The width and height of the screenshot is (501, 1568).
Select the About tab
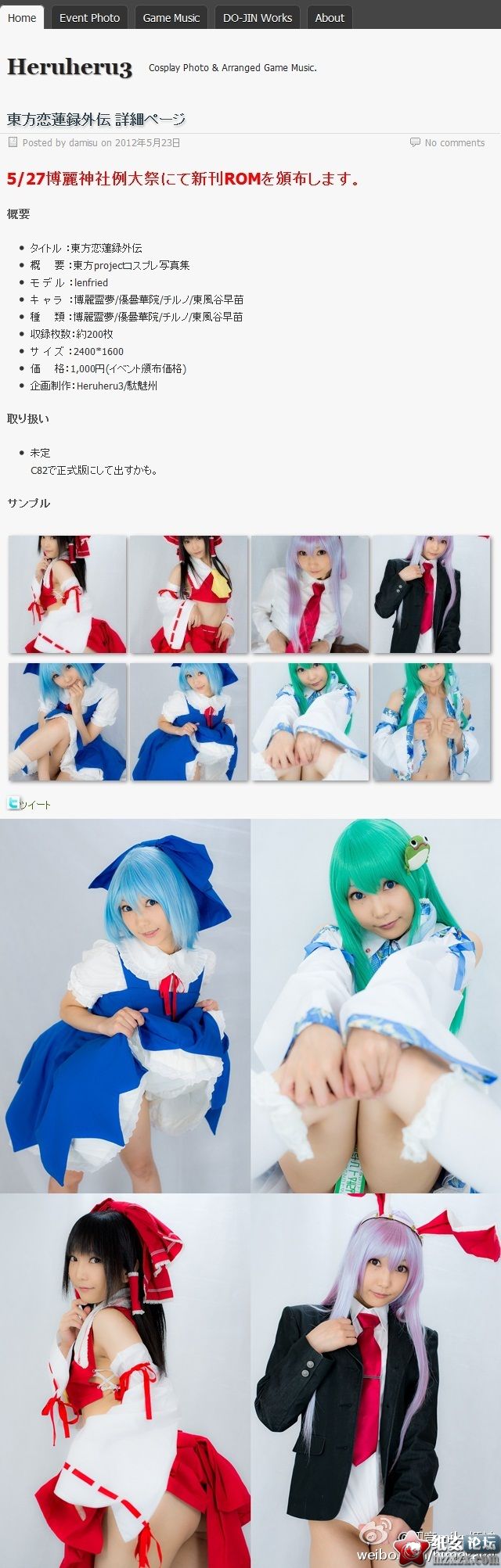(x=330, y=17)
